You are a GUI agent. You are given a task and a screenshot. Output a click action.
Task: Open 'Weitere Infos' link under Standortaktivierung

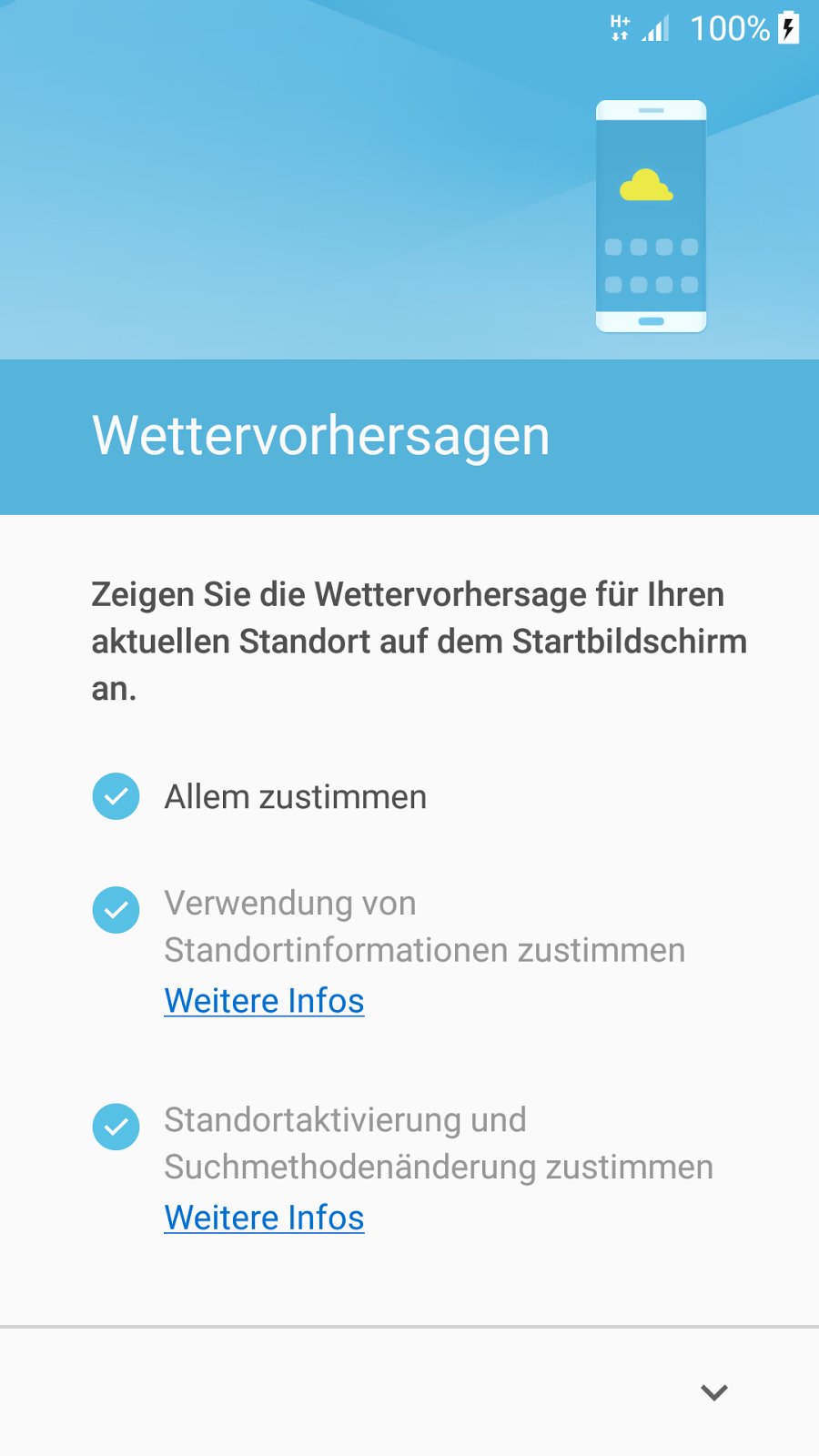point(264,1218)
